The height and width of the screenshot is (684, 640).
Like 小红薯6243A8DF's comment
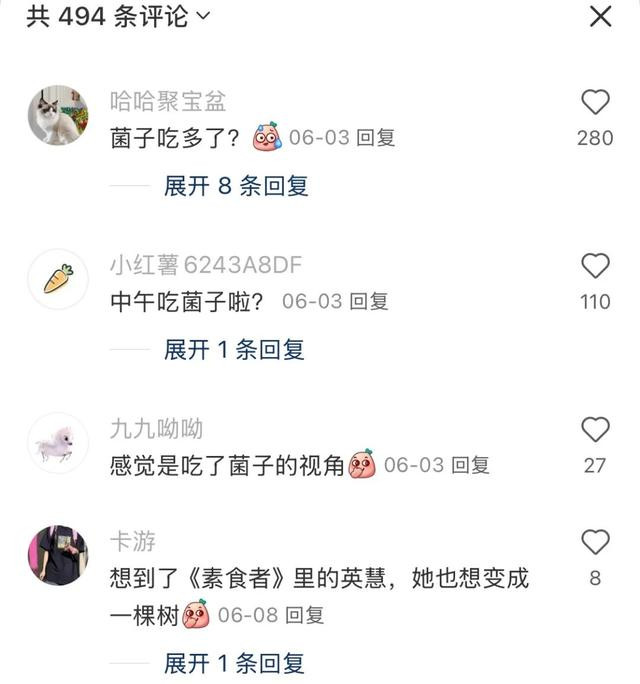595,266
